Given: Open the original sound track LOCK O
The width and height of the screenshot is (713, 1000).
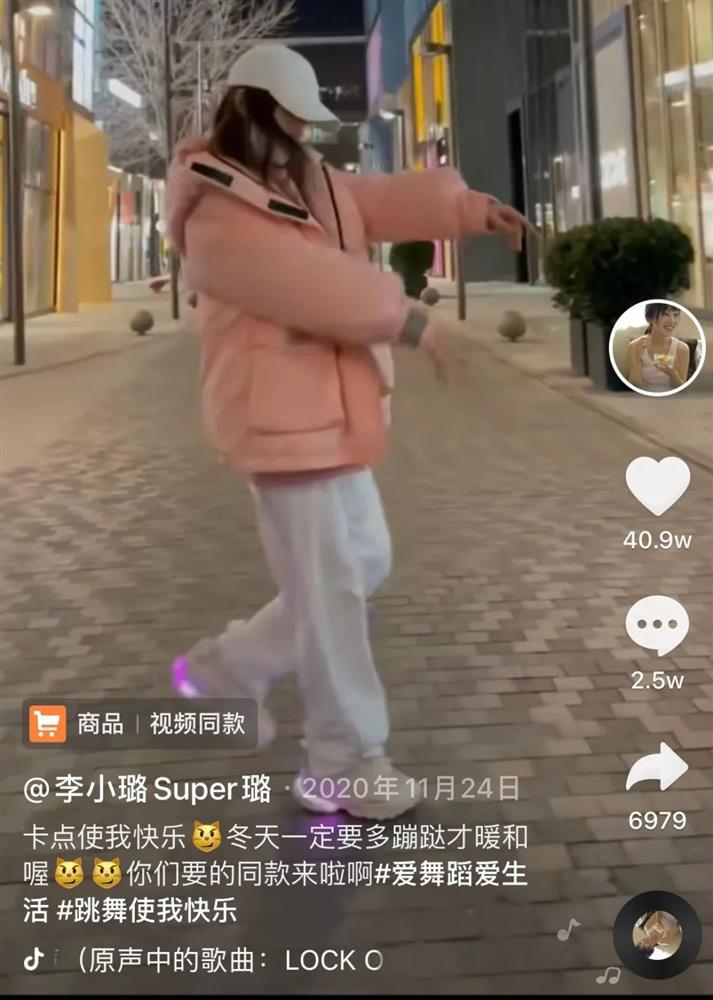Looking at the screenshot, I should pos(230,961).
